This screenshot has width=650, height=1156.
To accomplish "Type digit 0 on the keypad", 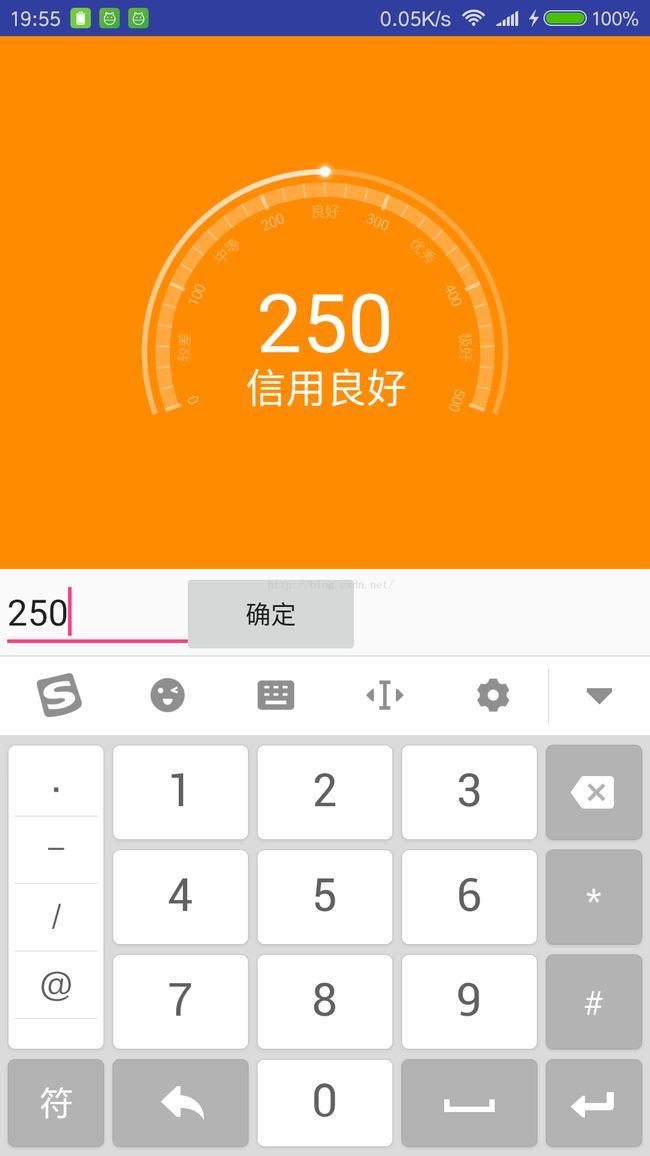I will click(x=325, y=1102).
